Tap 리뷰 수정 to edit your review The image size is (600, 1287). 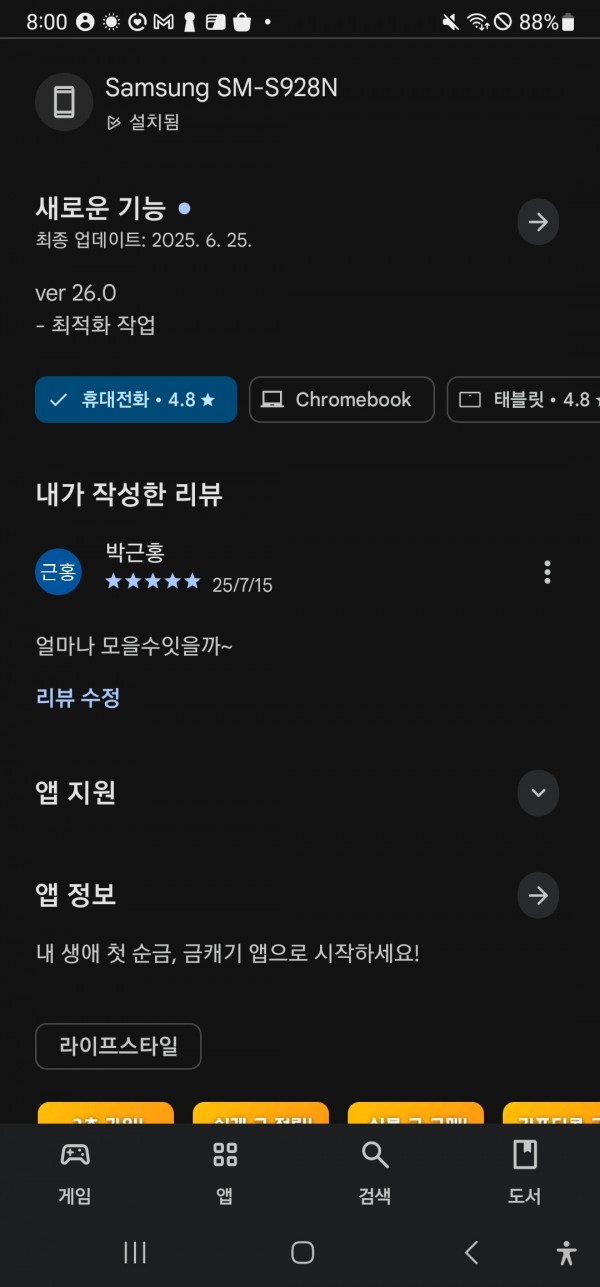click(x=78, y=698)
